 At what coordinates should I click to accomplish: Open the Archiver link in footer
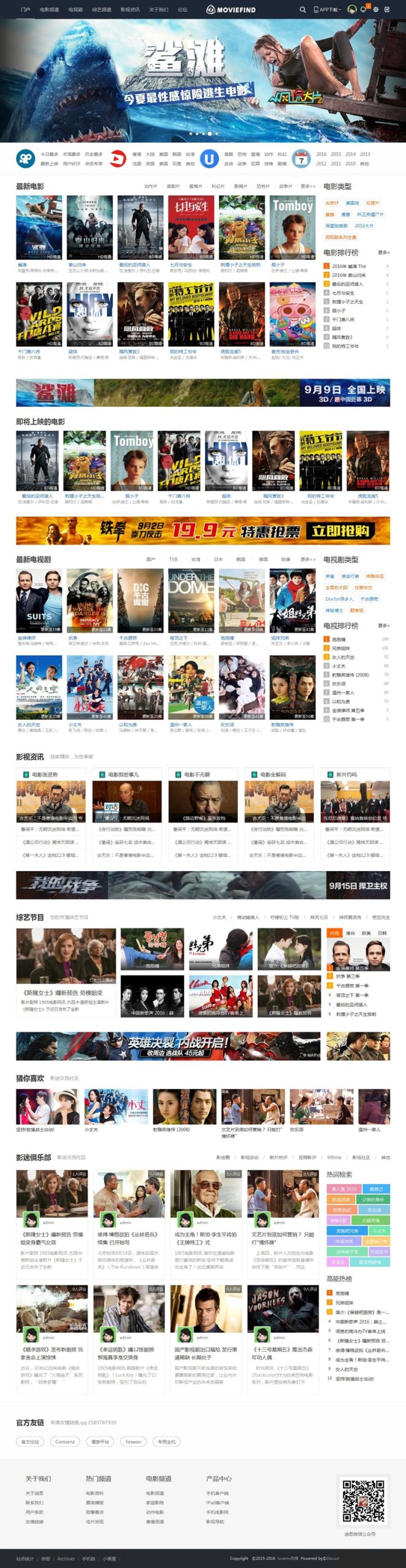pyautogui.click(x=66, y=1559)
